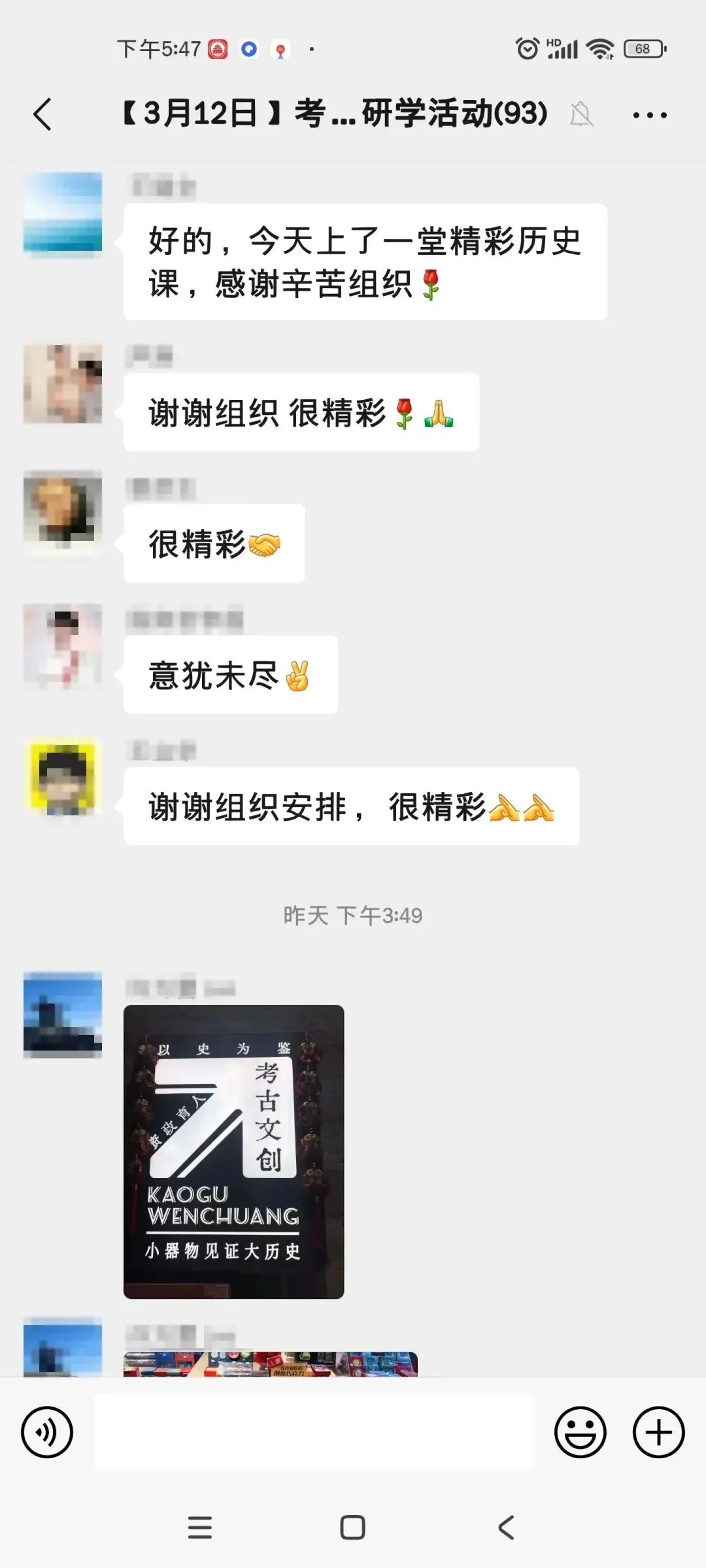Open avatar beside the 谢谢组织 很精彩 message

coord(63,384)
